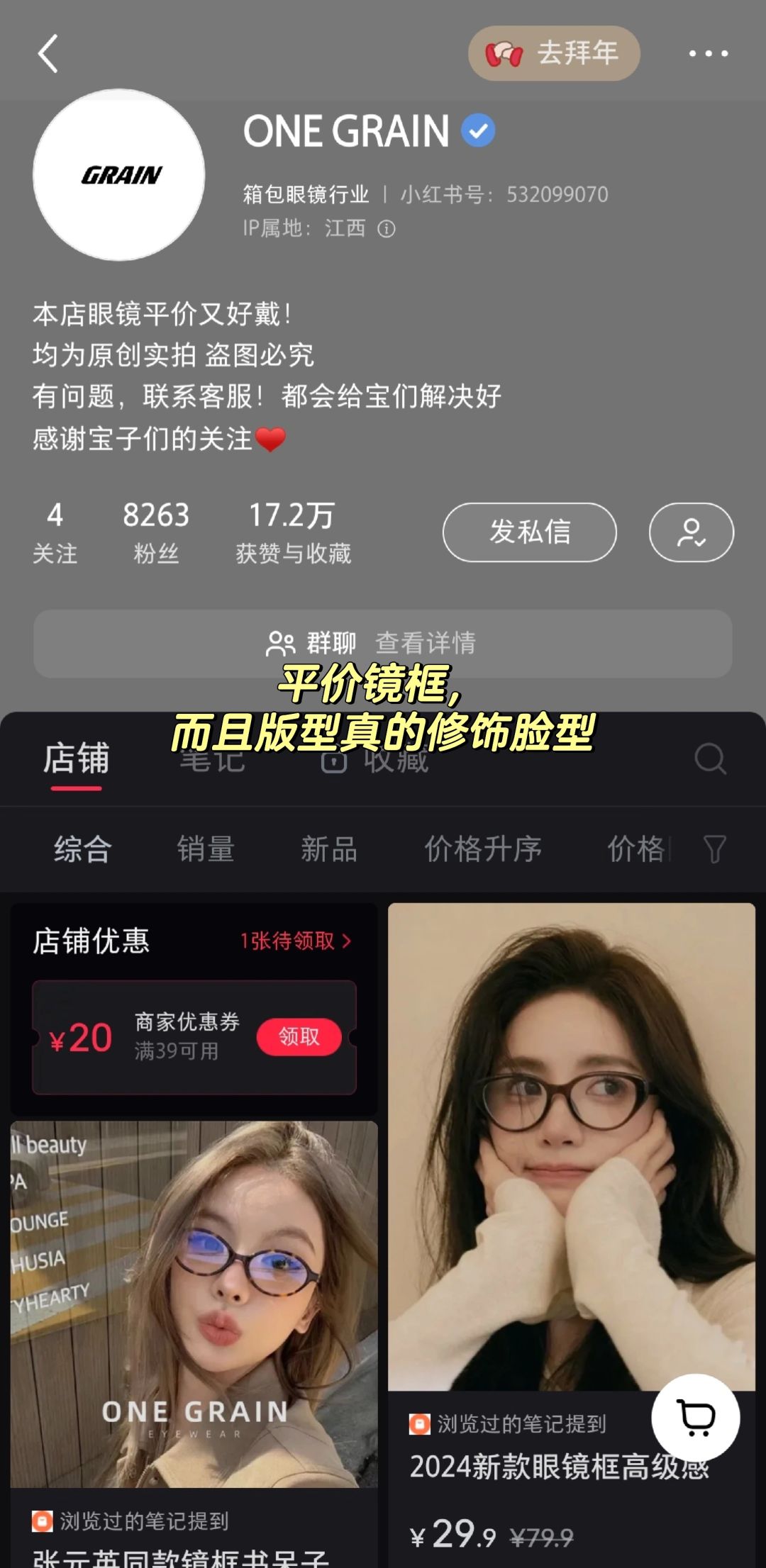Search within this shop's profile
Viewport: 766px width, 1568px height.
(x=710, y=759)
